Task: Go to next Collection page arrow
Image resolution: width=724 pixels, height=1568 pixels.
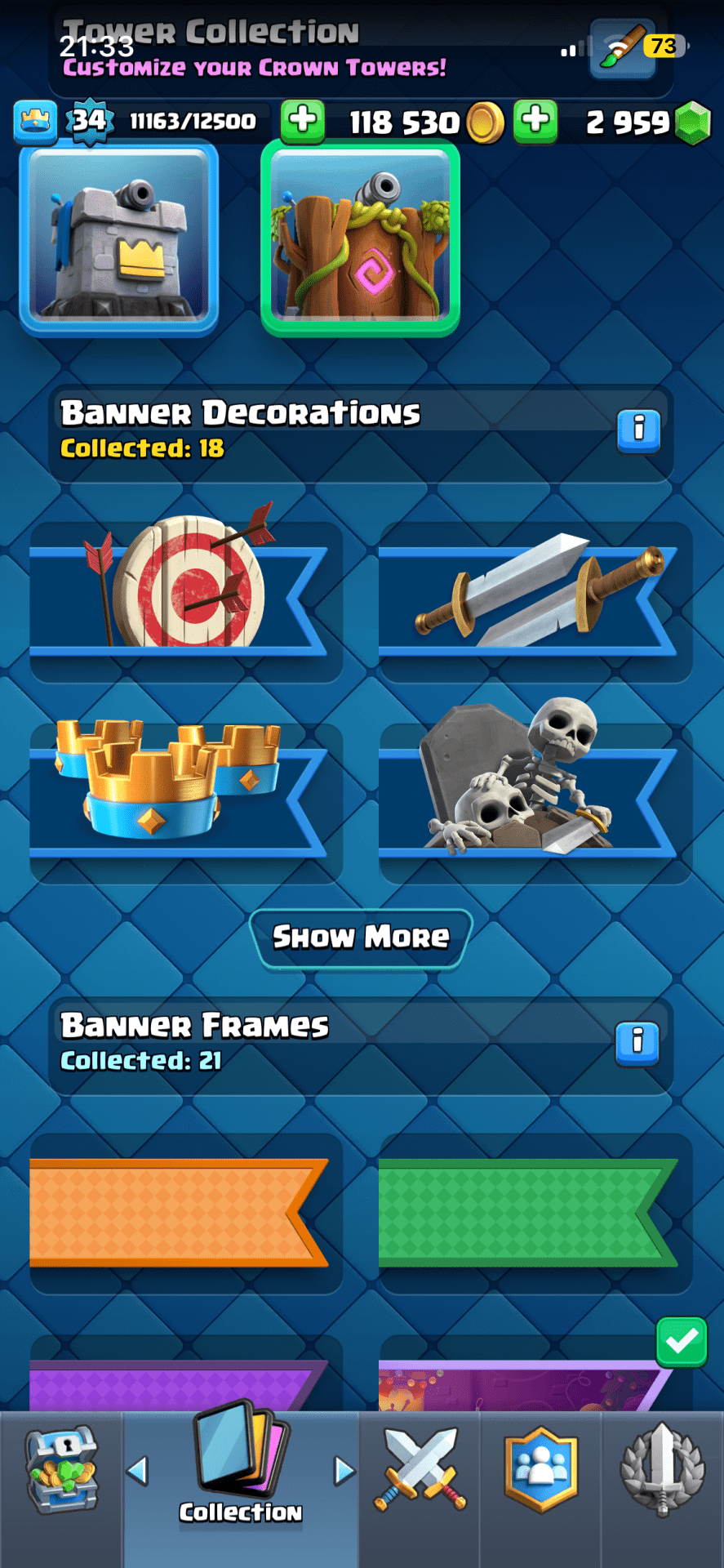Action: click(344, 1471)
